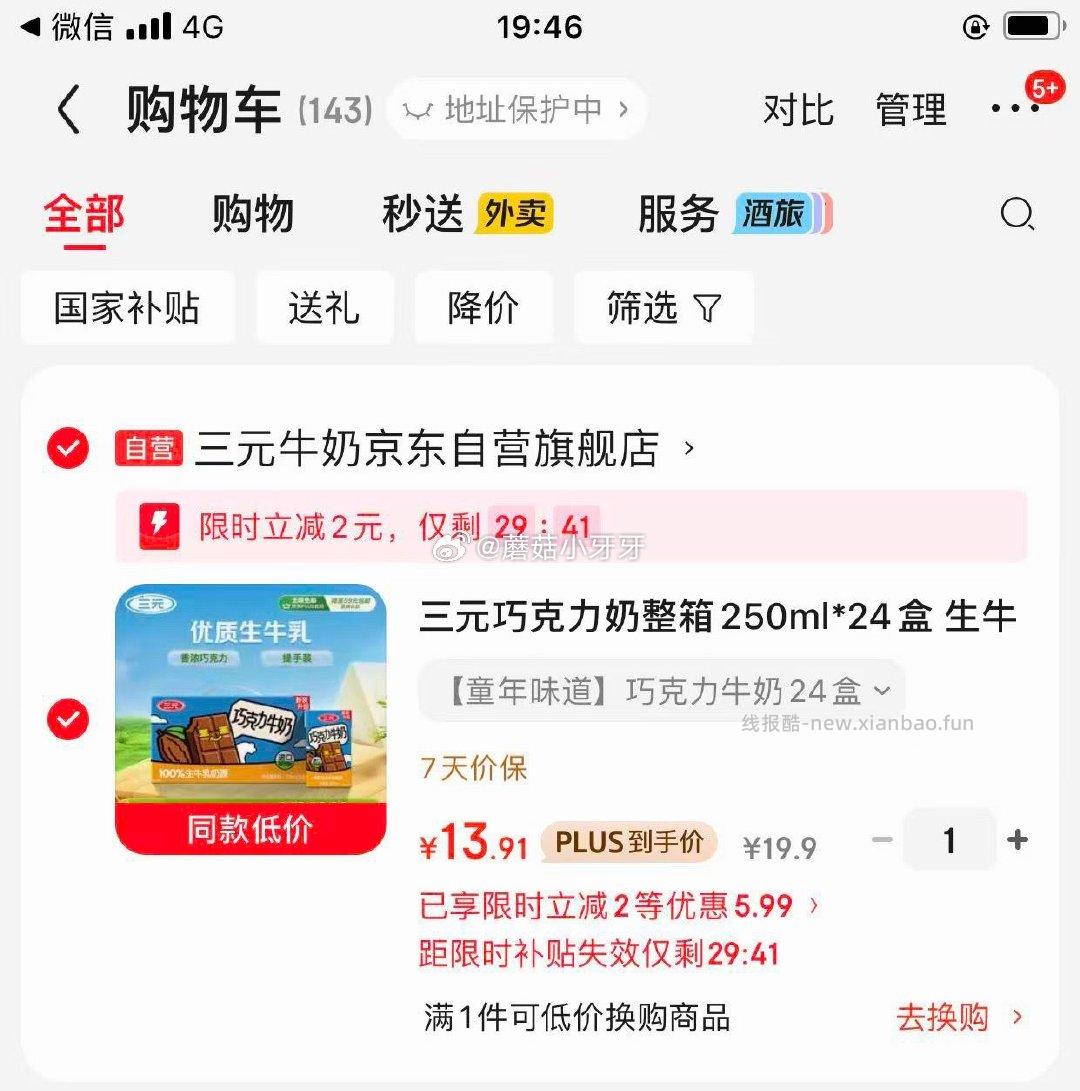The image size is (1080, 1091).
Task: Expand the 筛选 filter options
Action: click(x=663, y=308)
